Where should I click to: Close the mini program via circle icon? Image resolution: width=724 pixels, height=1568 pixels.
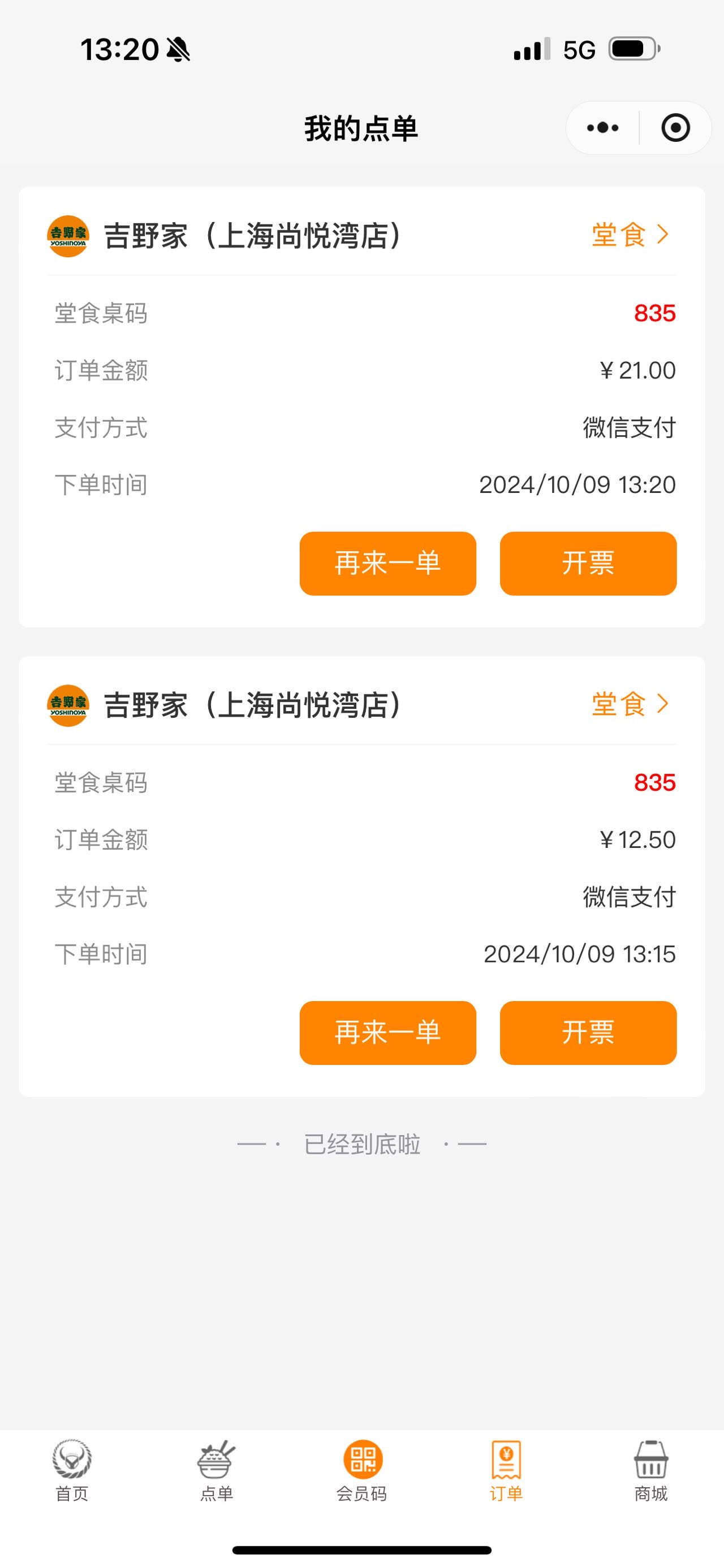(675, 128)
